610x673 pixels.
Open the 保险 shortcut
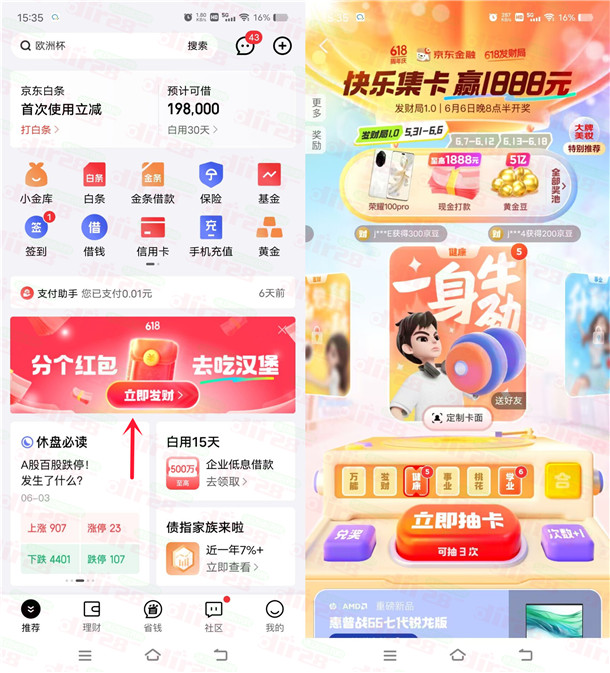pos(210,183)
